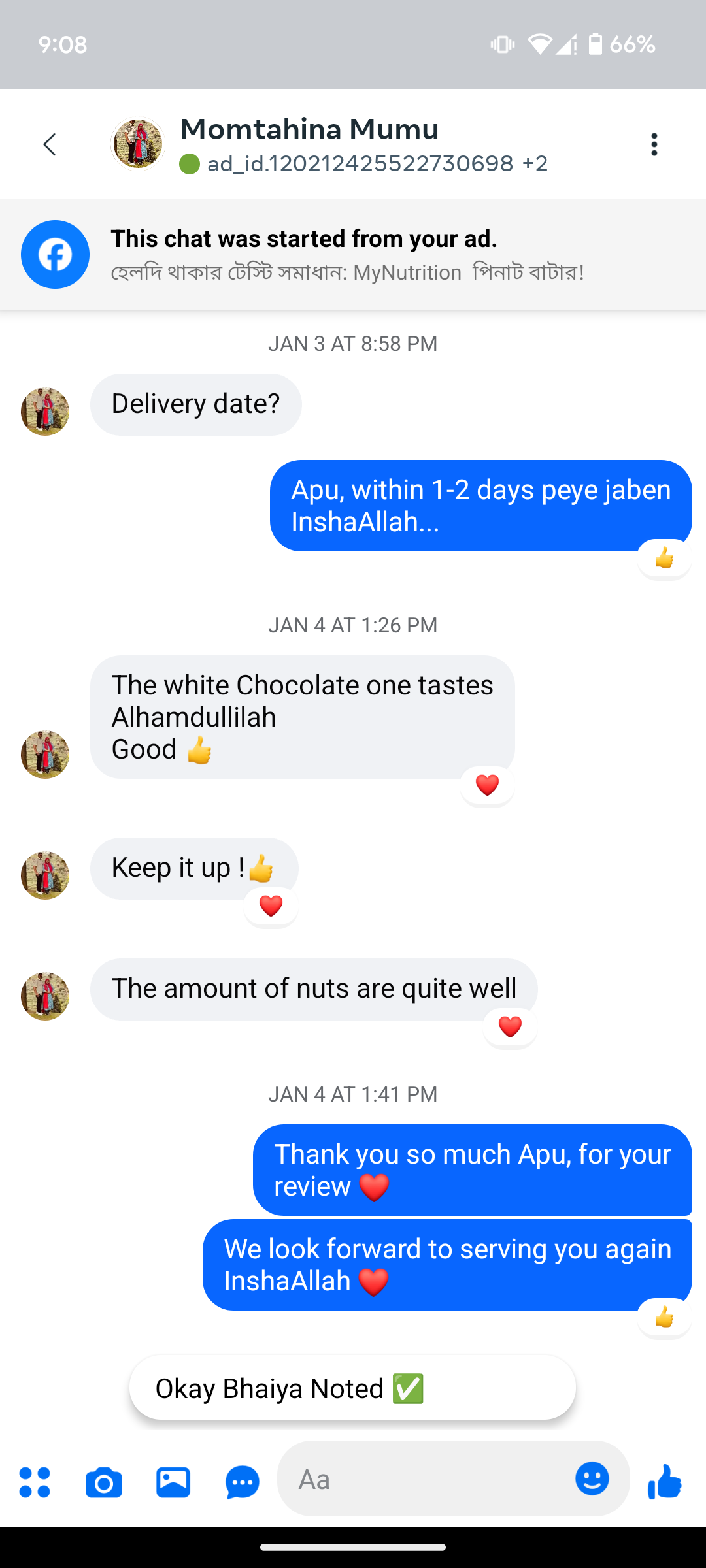The width and height of the screenshot is (706, 1568).
Task: Send a quick thumbs-up like
Action: [665, 1480]
